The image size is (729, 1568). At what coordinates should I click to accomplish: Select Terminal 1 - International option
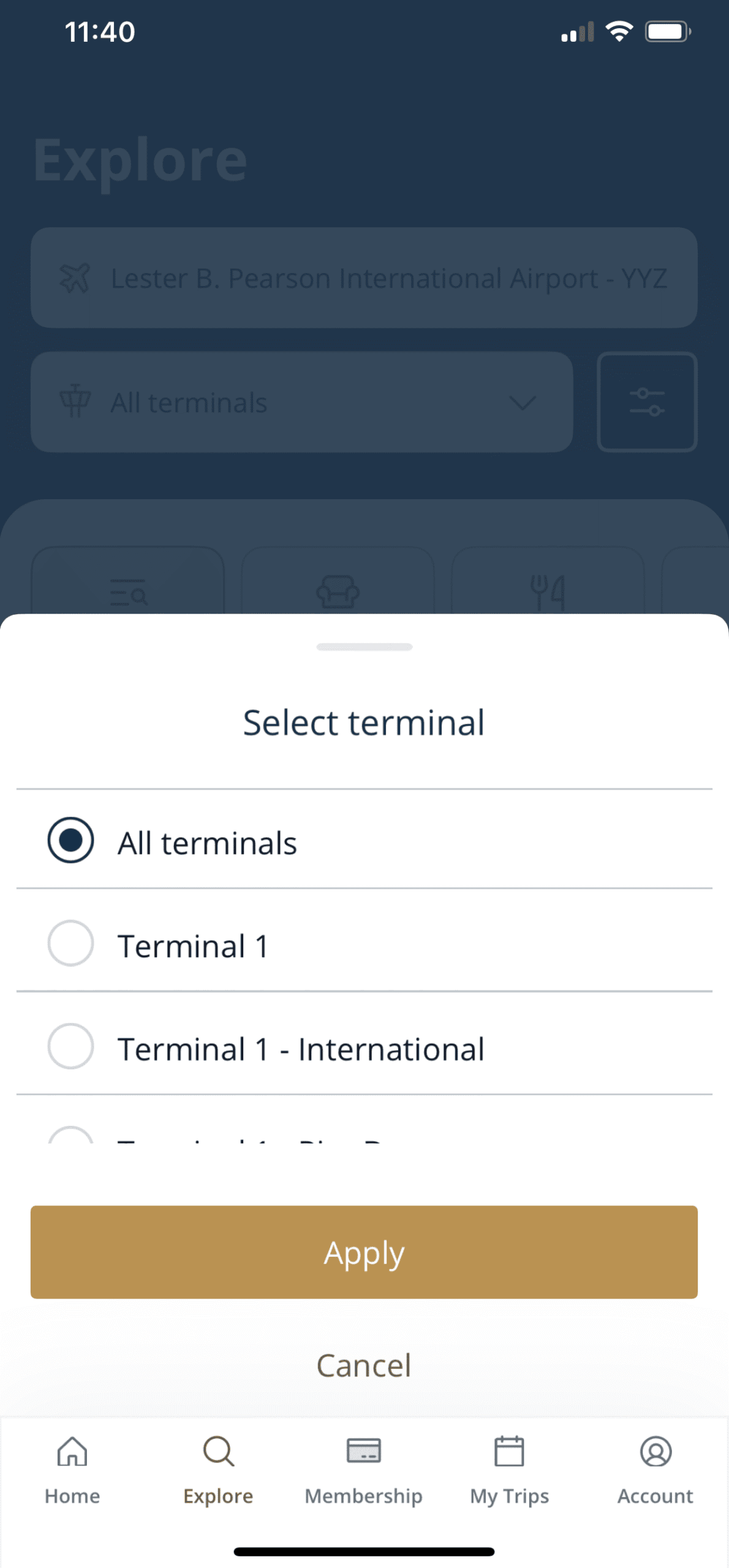[x=70, y=1047]
